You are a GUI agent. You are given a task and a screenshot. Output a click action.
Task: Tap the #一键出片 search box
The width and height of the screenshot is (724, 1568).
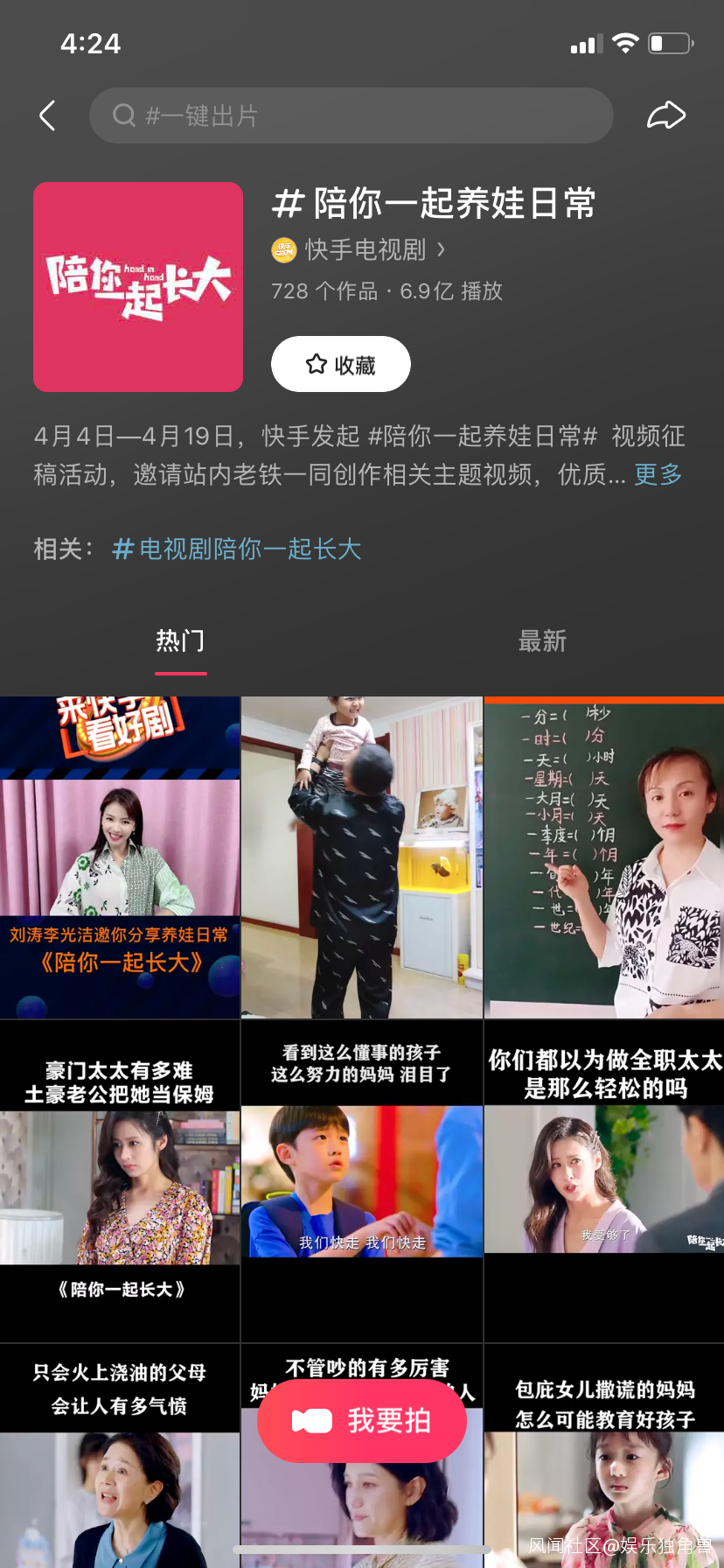[351, 115]
